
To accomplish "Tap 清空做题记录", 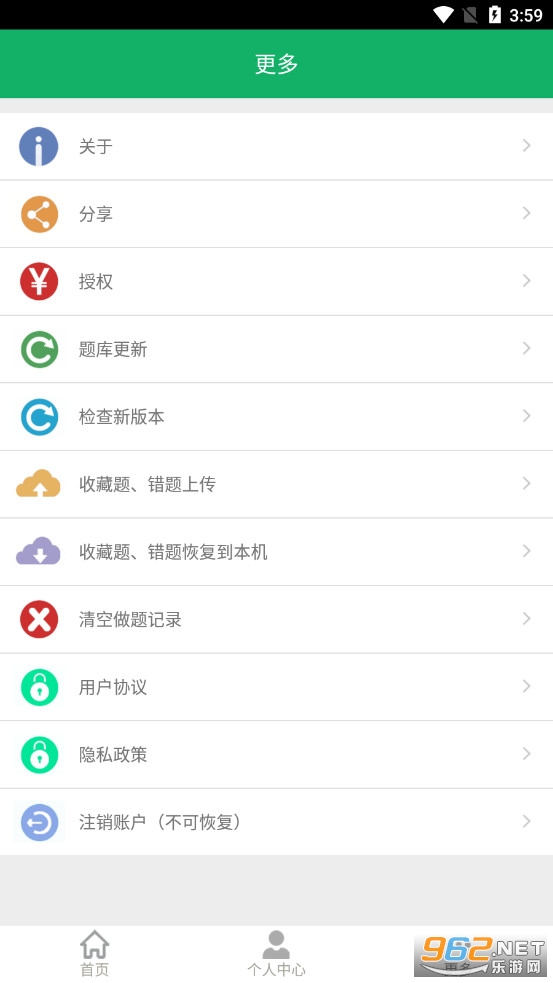I will (276, 620).
